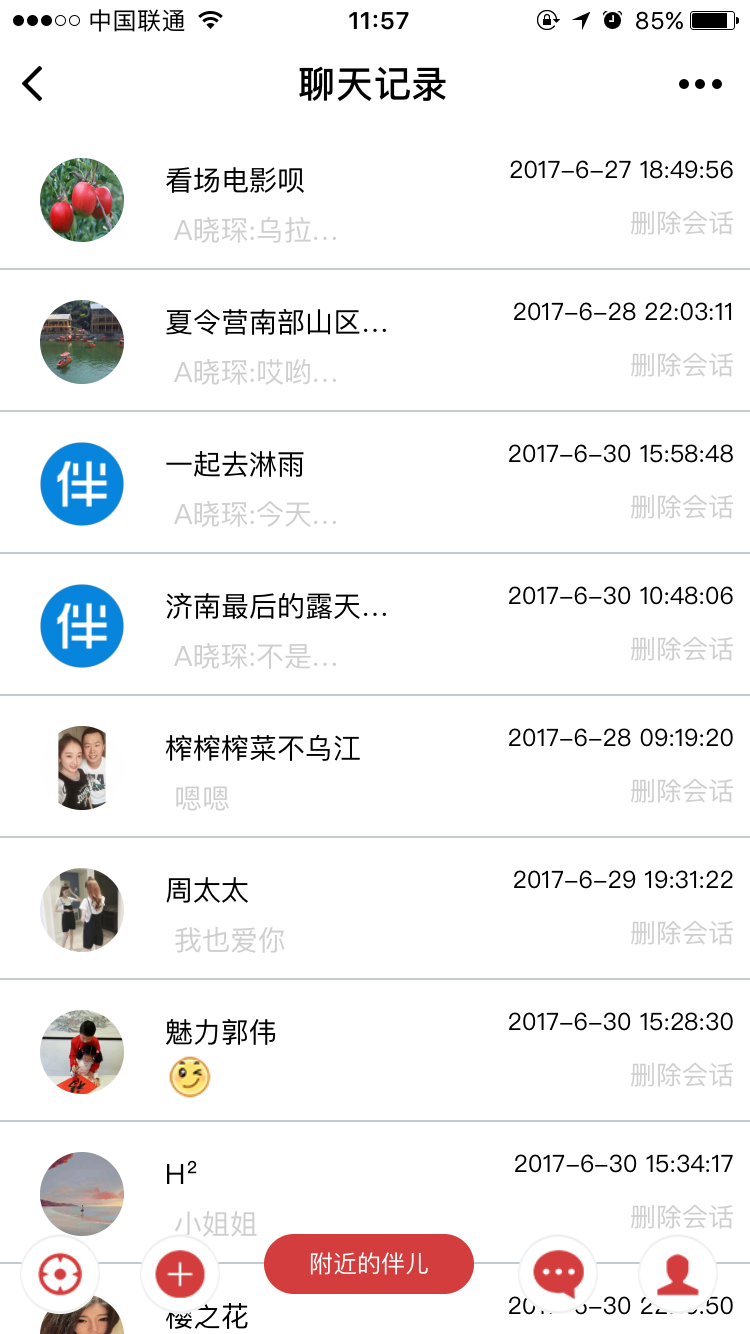
Task: Open the 看场电影呗 group chat
Action: click(x=375, y=199)
